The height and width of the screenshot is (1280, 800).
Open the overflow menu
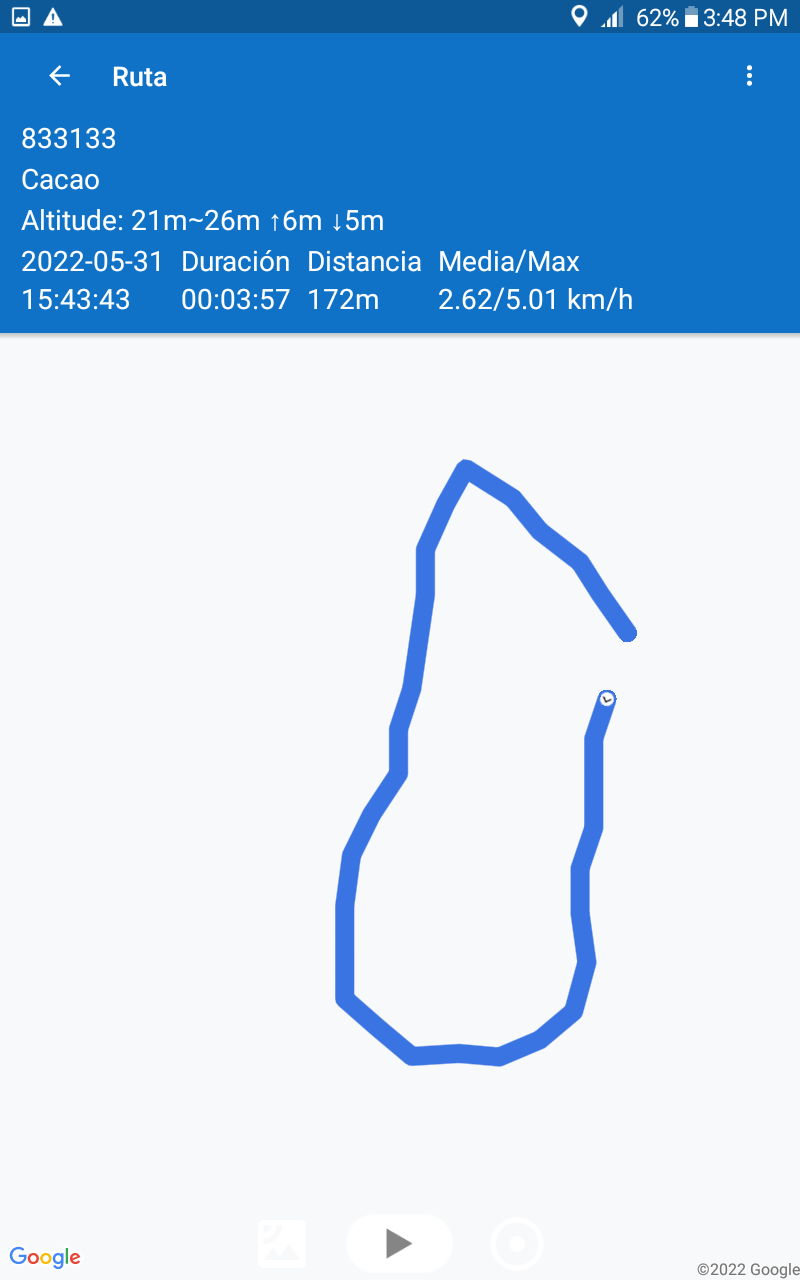[749, 76]
